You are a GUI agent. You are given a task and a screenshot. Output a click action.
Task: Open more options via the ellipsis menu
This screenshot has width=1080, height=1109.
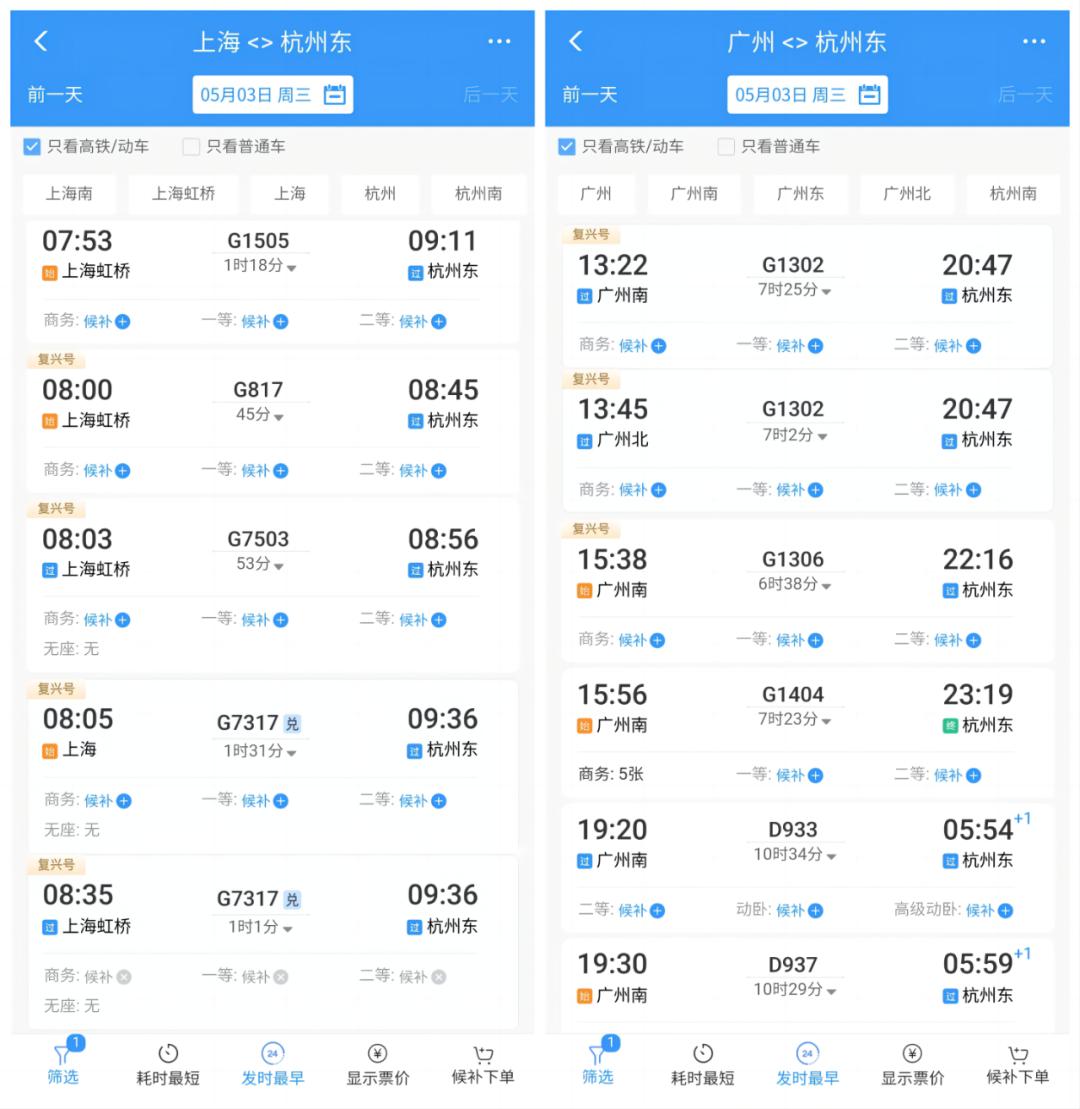499,41
